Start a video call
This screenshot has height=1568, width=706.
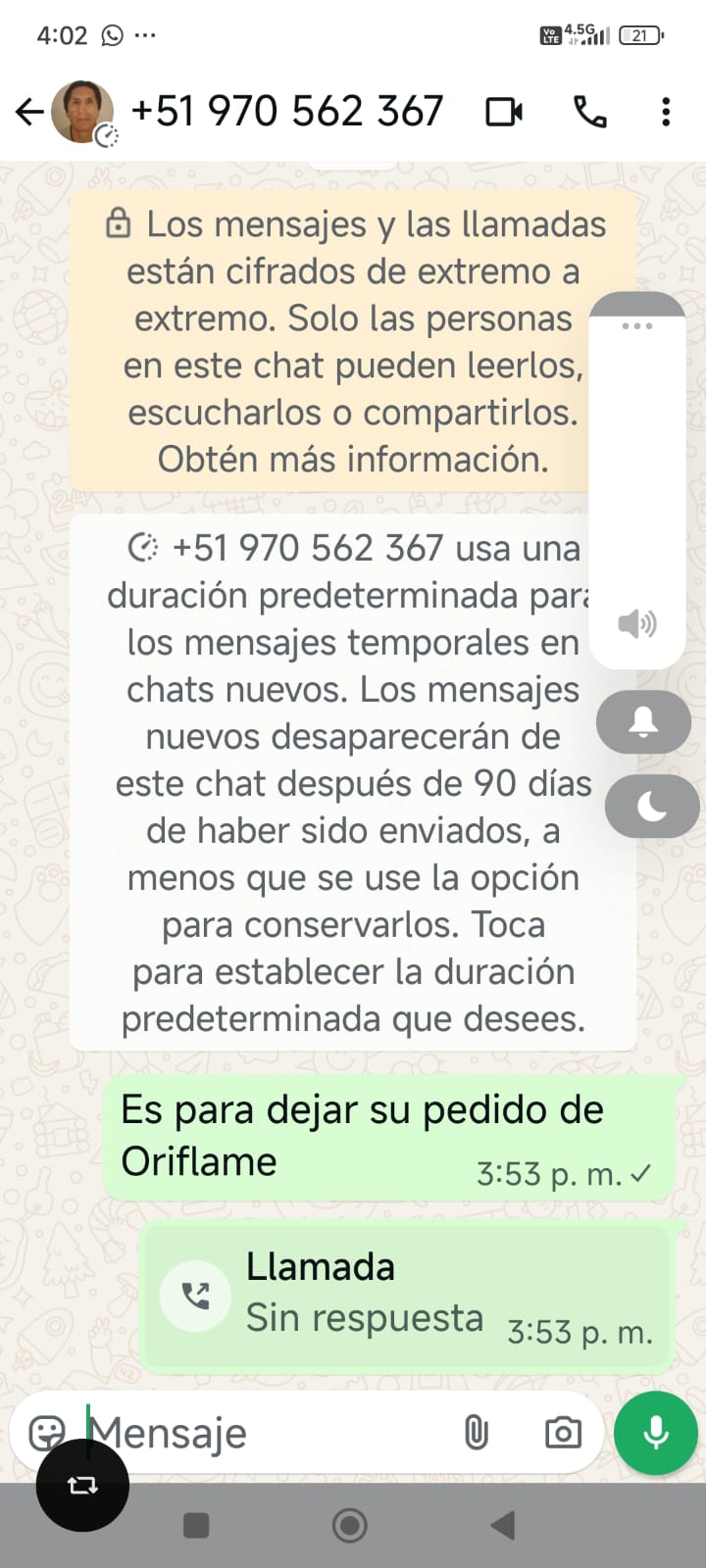click(504, 112)
